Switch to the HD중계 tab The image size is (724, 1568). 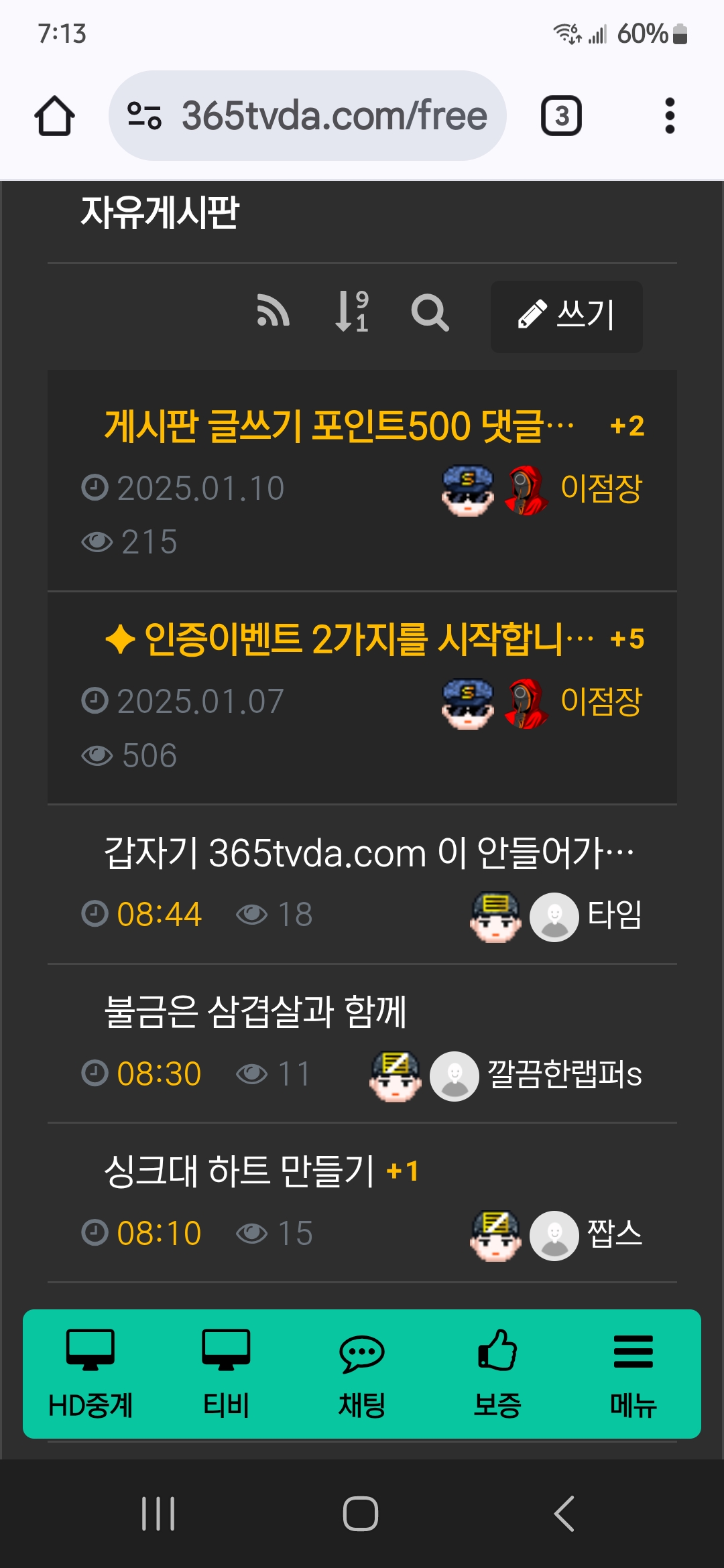pos(90,1374)
